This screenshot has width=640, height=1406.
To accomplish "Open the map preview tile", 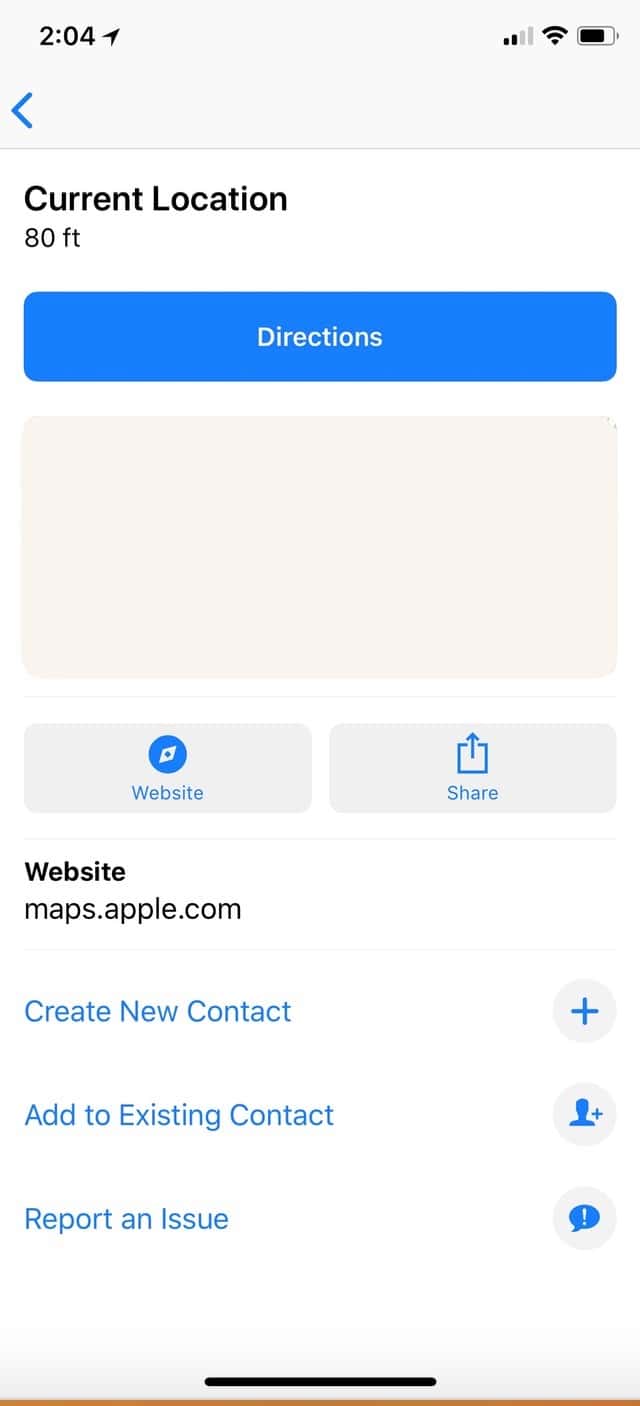I will point(320,546).
